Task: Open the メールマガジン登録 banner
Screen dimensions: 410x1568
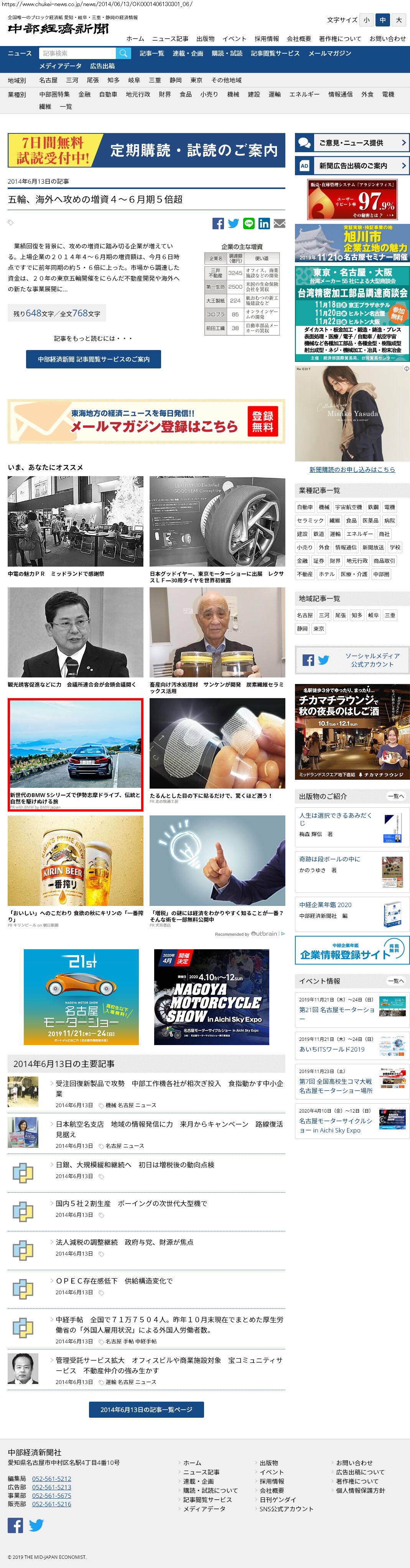Action: tap(146, 421)
